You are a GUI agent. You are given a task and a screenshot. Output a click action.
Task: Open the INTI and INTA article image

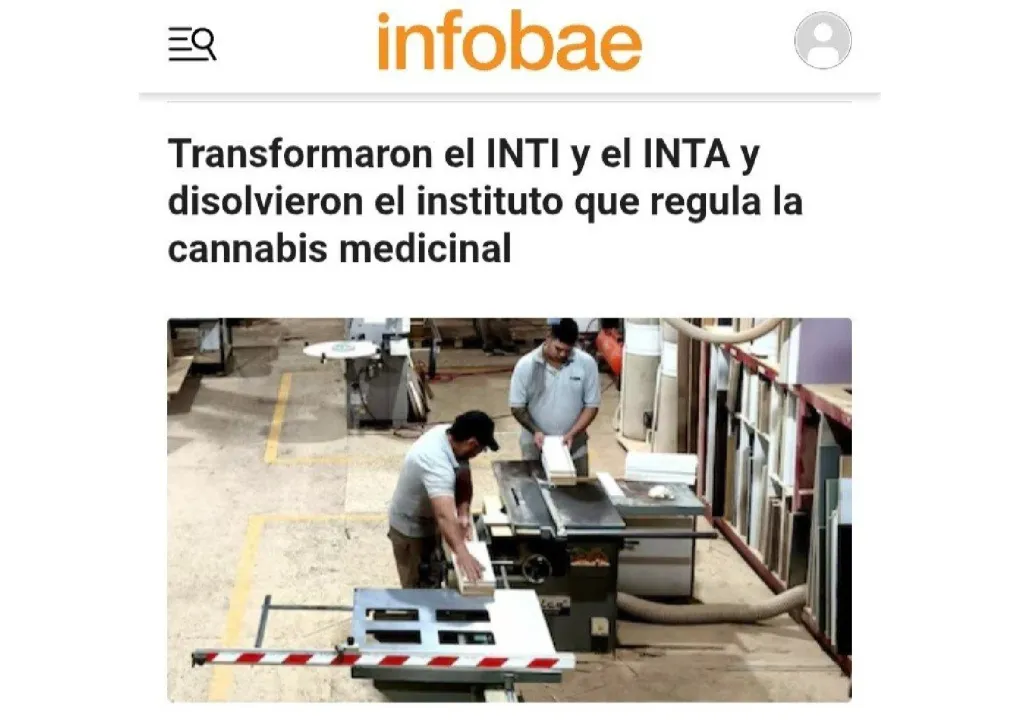509,509
